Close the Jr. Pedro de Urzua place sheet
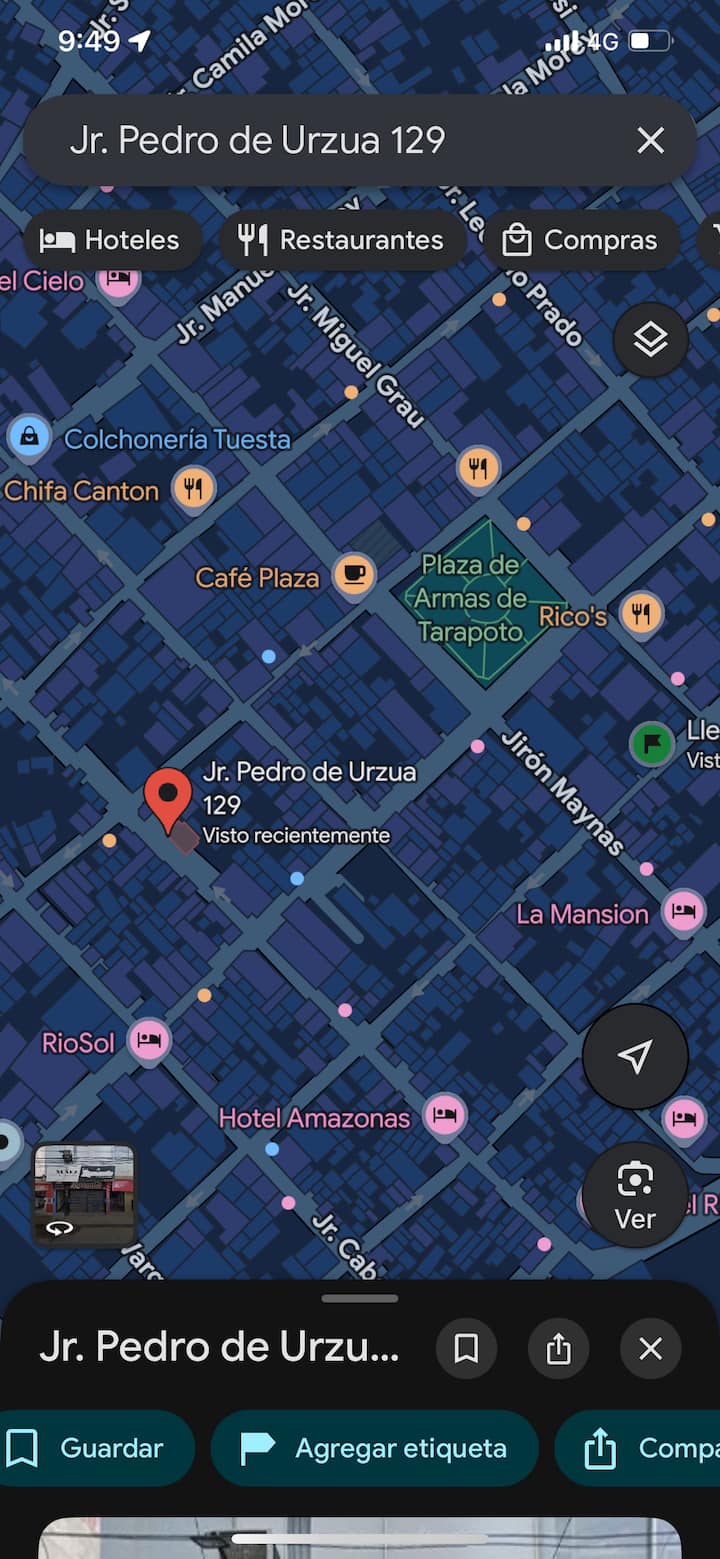 tap(650, 1349)
